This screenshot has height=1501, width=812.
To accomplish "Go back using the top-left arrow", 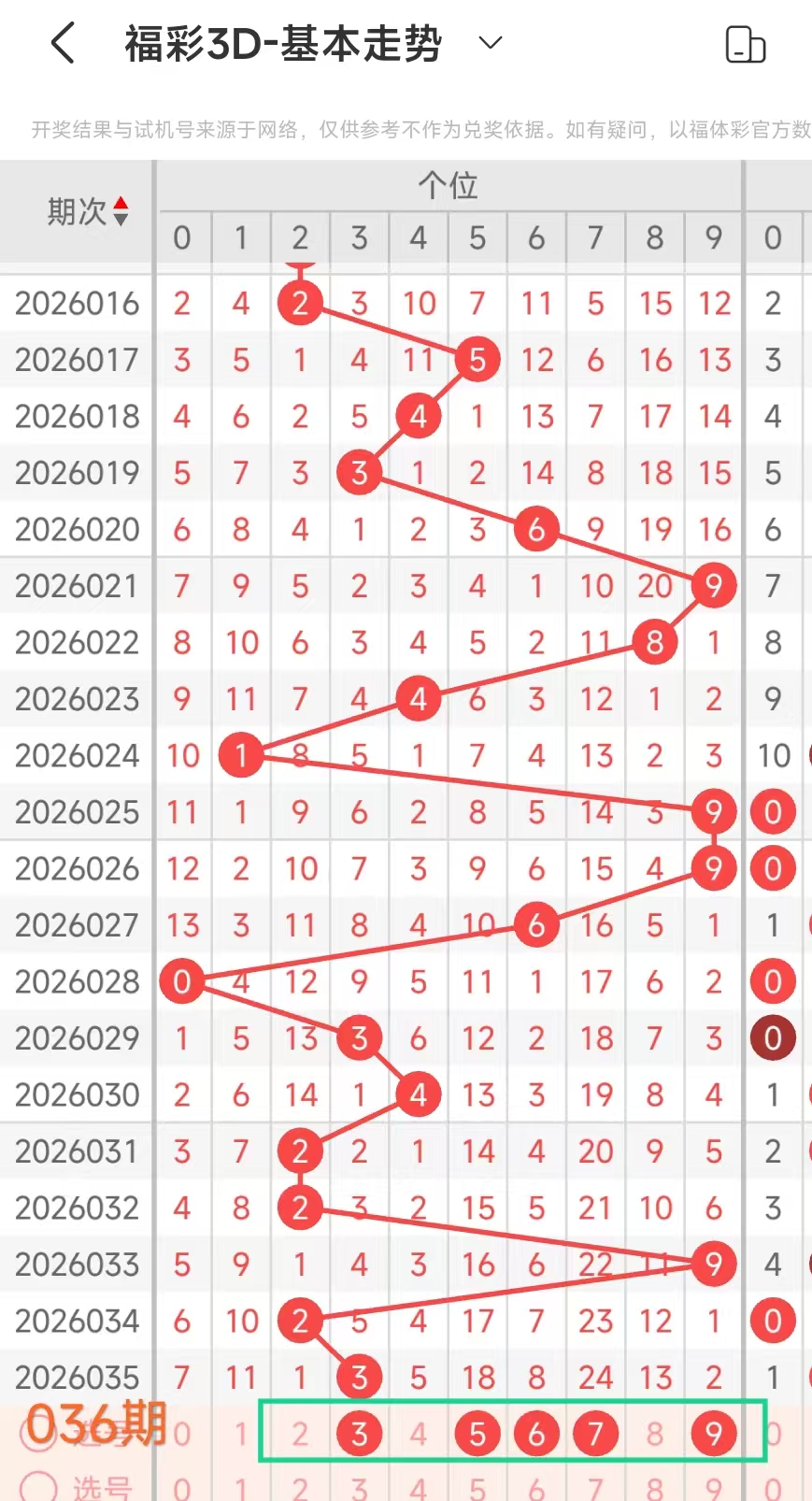I will [63, 44].
